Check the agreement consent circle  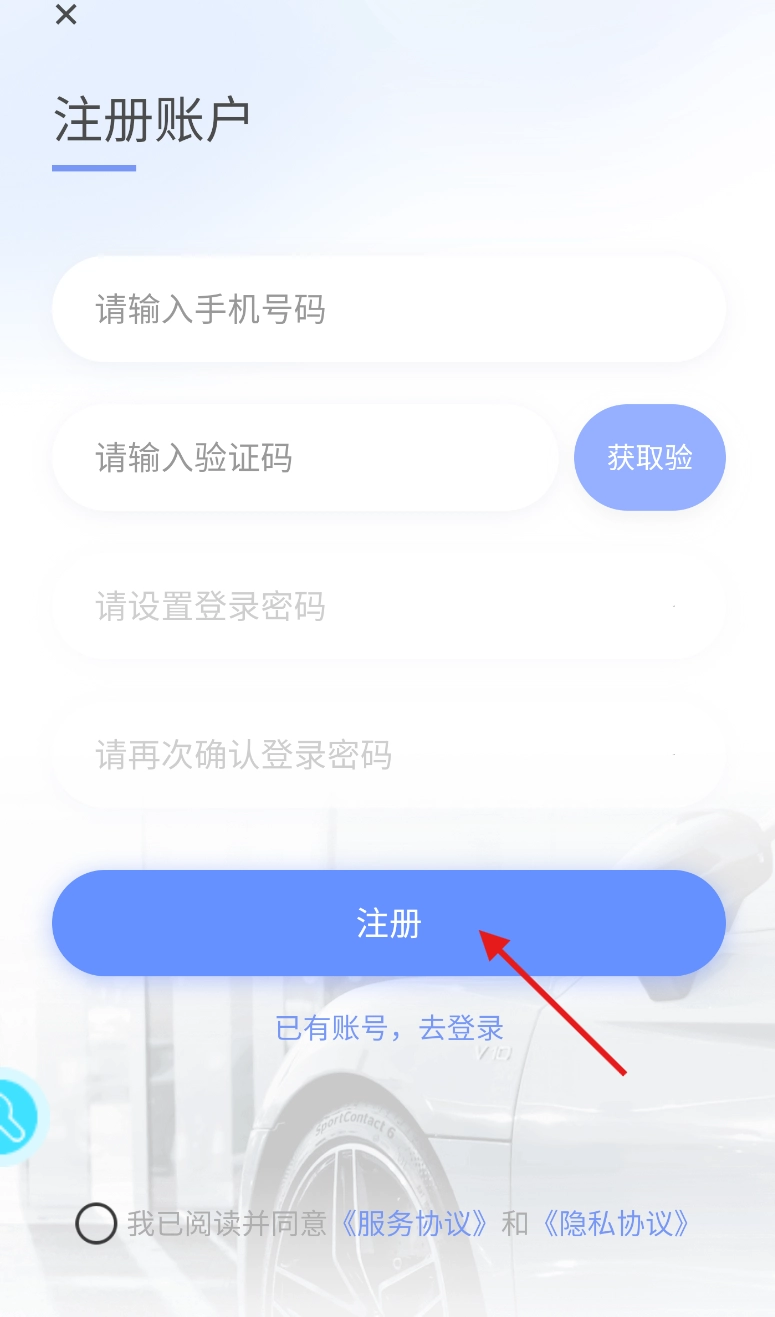[96, 1223]
